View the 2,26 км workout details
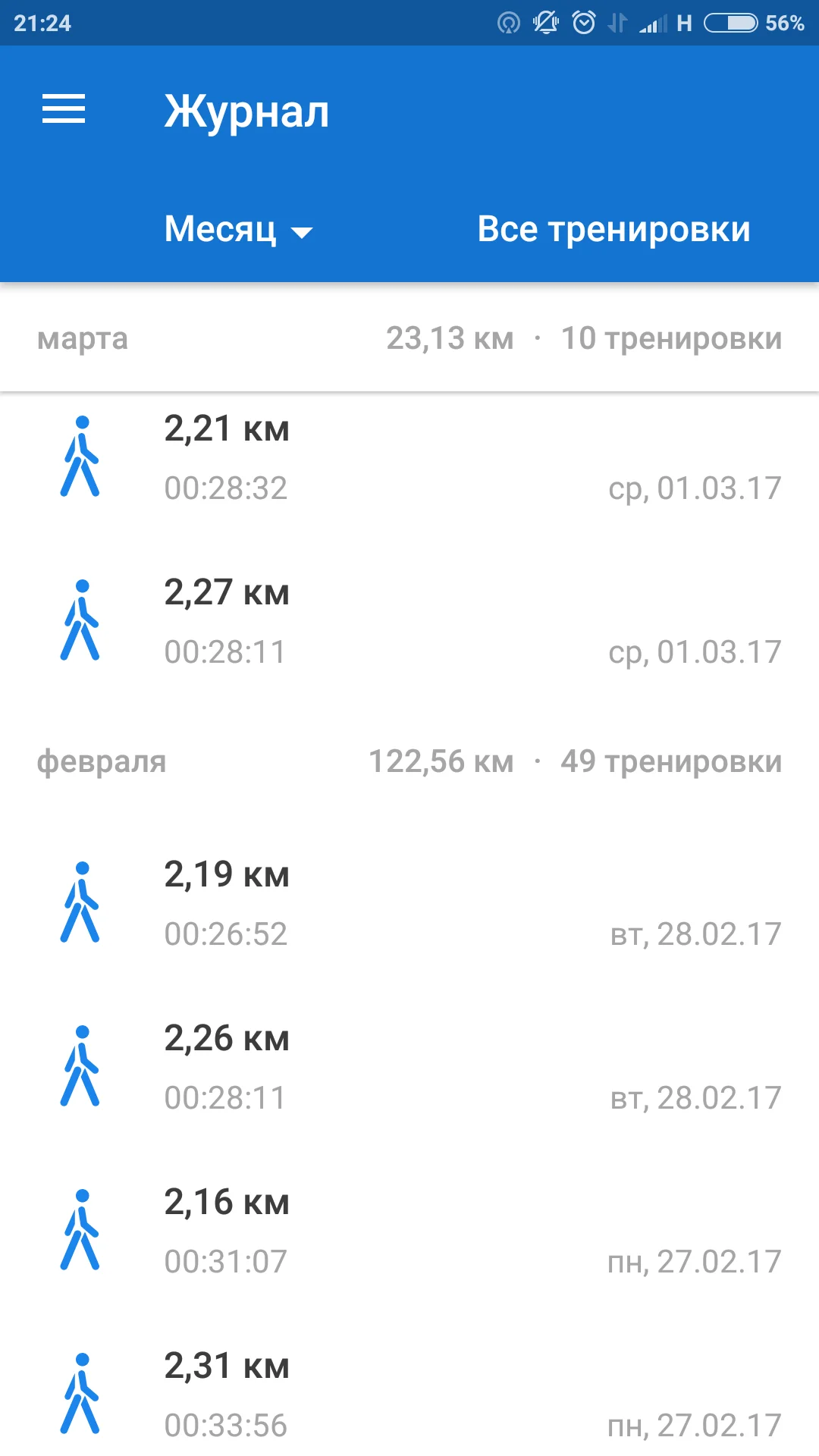This screenshot has height=1456, width=819. tap(409, 1068)
